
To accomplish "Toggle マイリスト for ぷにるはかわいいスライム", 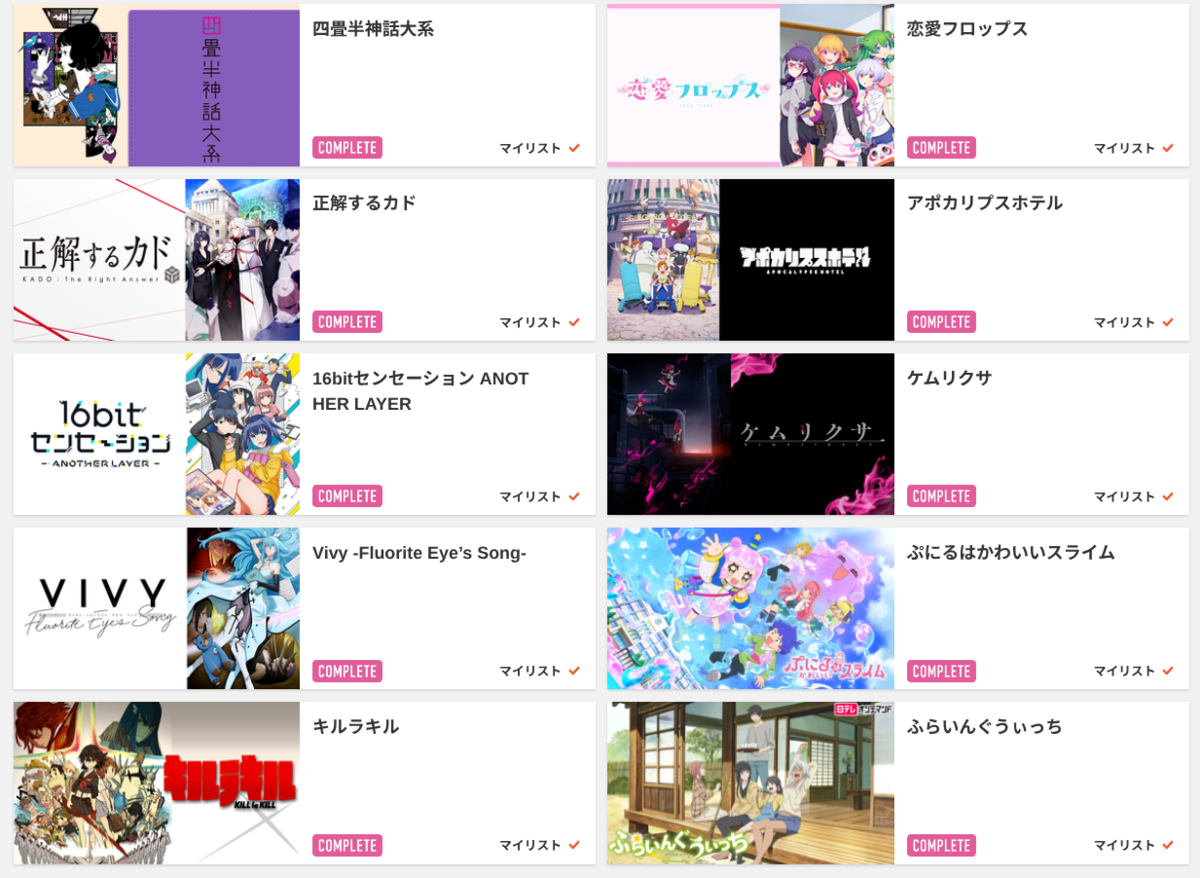I will [x=1134, y=671].
